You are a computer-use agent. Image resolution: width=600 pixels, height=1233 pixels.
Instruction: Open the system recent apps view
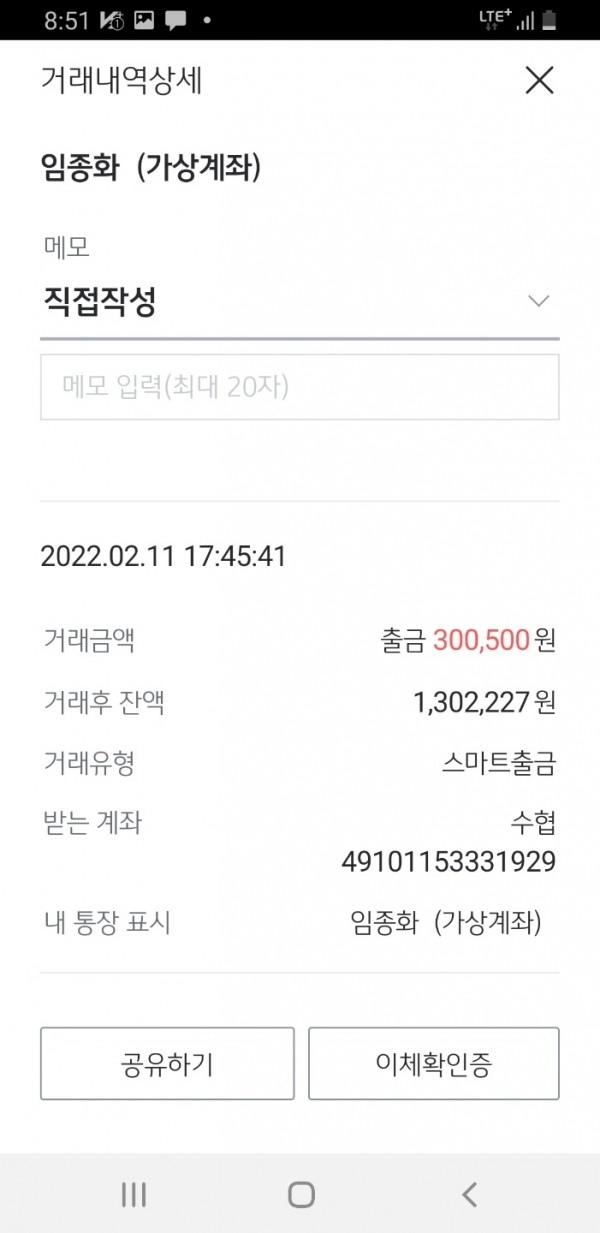(133, 1193)
